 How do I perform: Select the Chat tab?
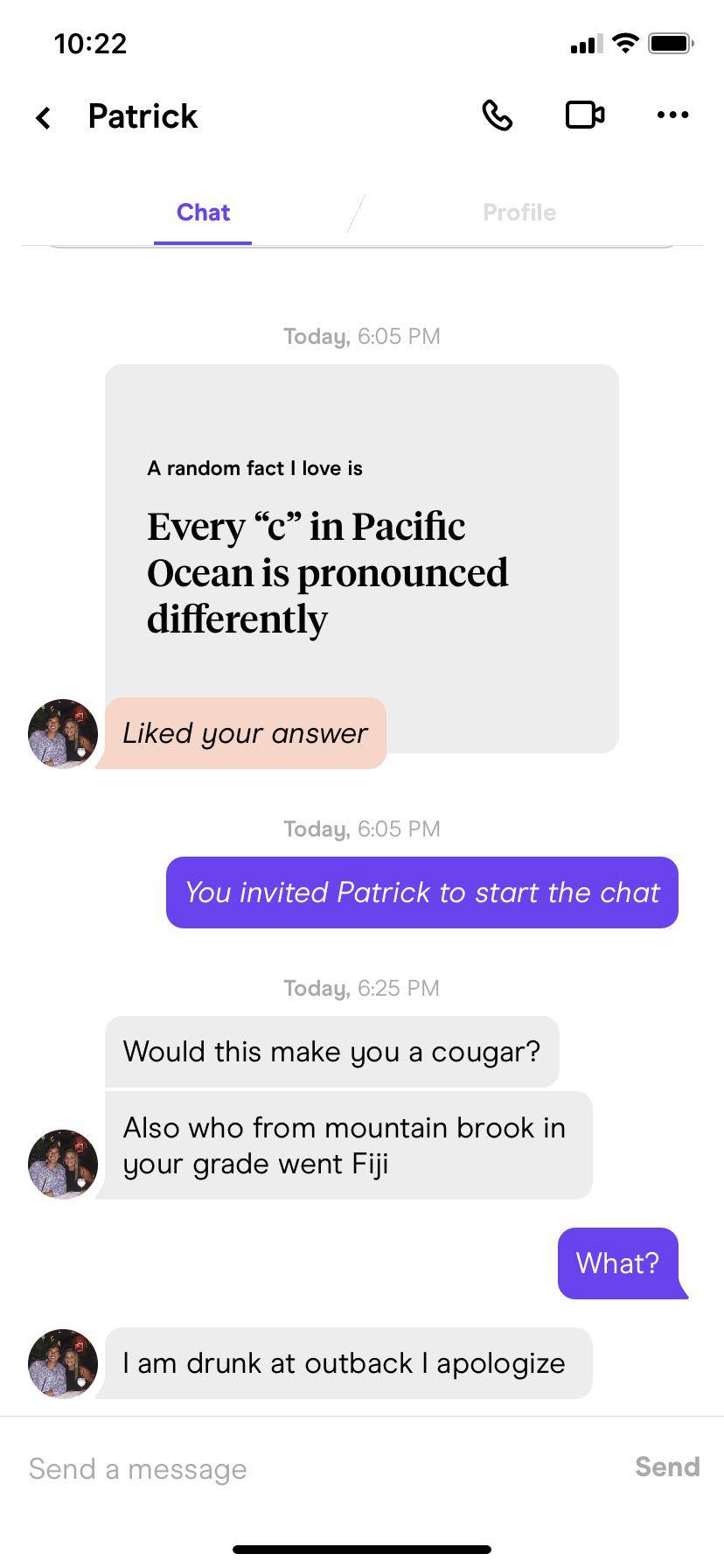[x=203, y=213]
